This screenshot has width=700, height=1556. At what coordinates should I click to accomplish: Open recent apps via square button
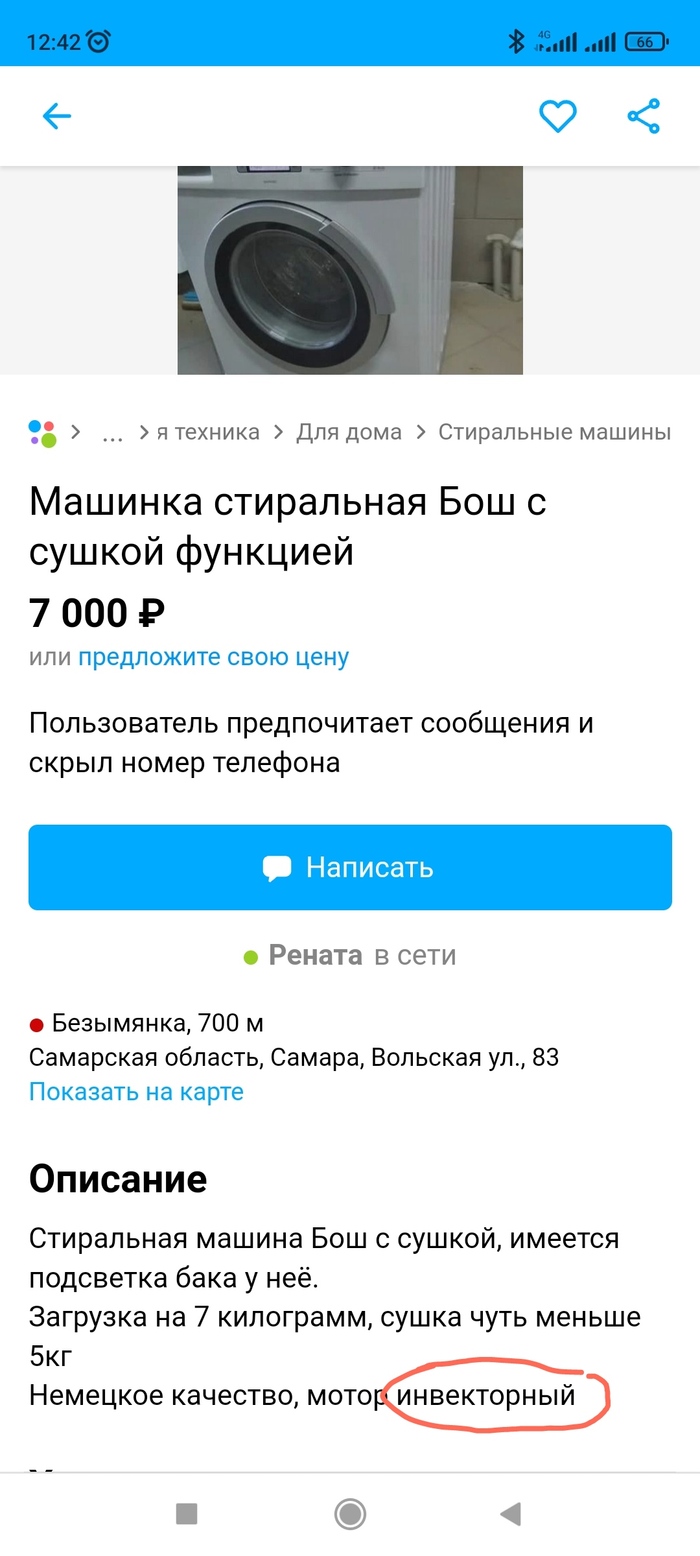click(x=186, y=1515)
